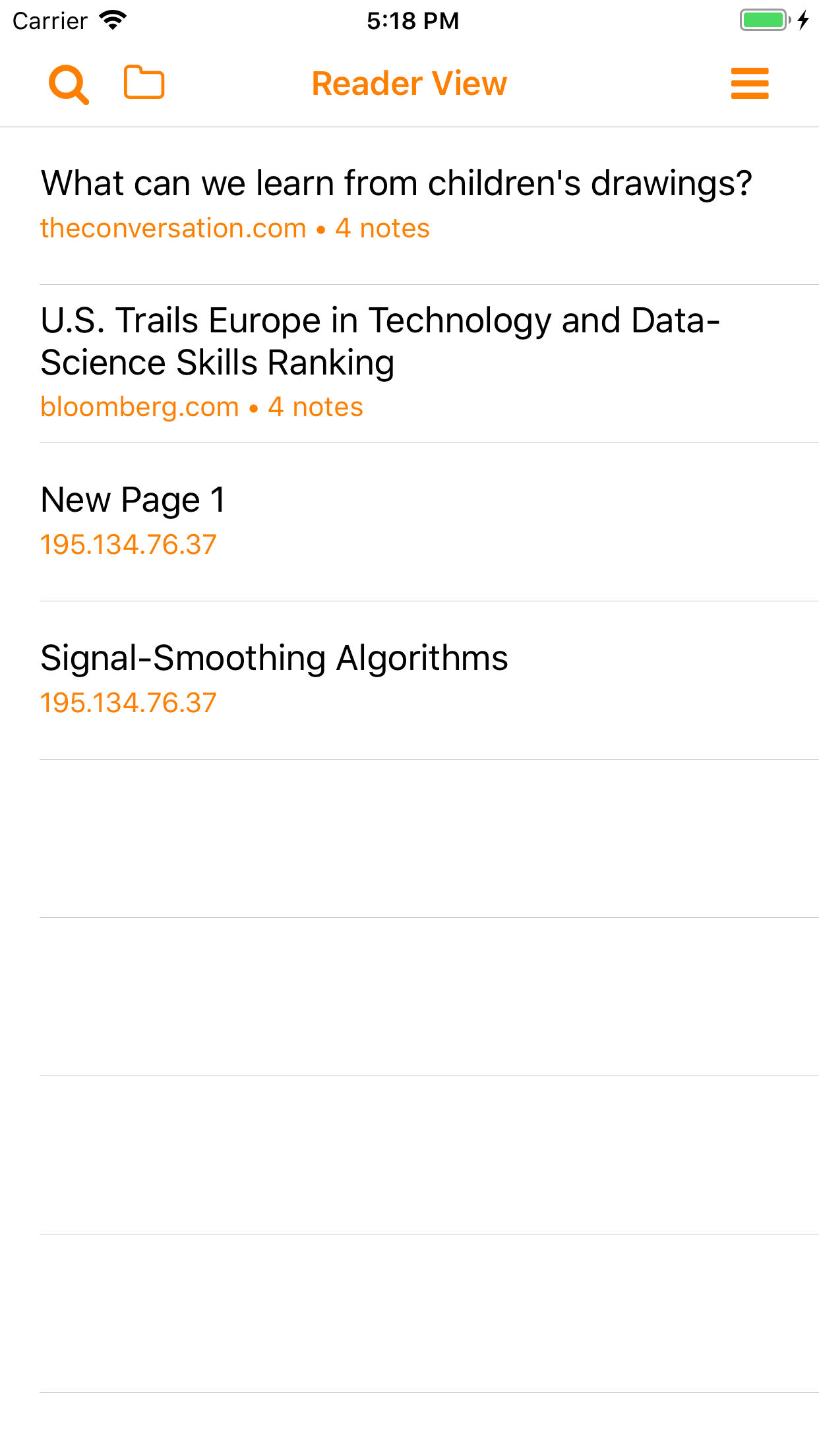Open the hamburger menu
819x1456 pixels.
coord(750,84)
